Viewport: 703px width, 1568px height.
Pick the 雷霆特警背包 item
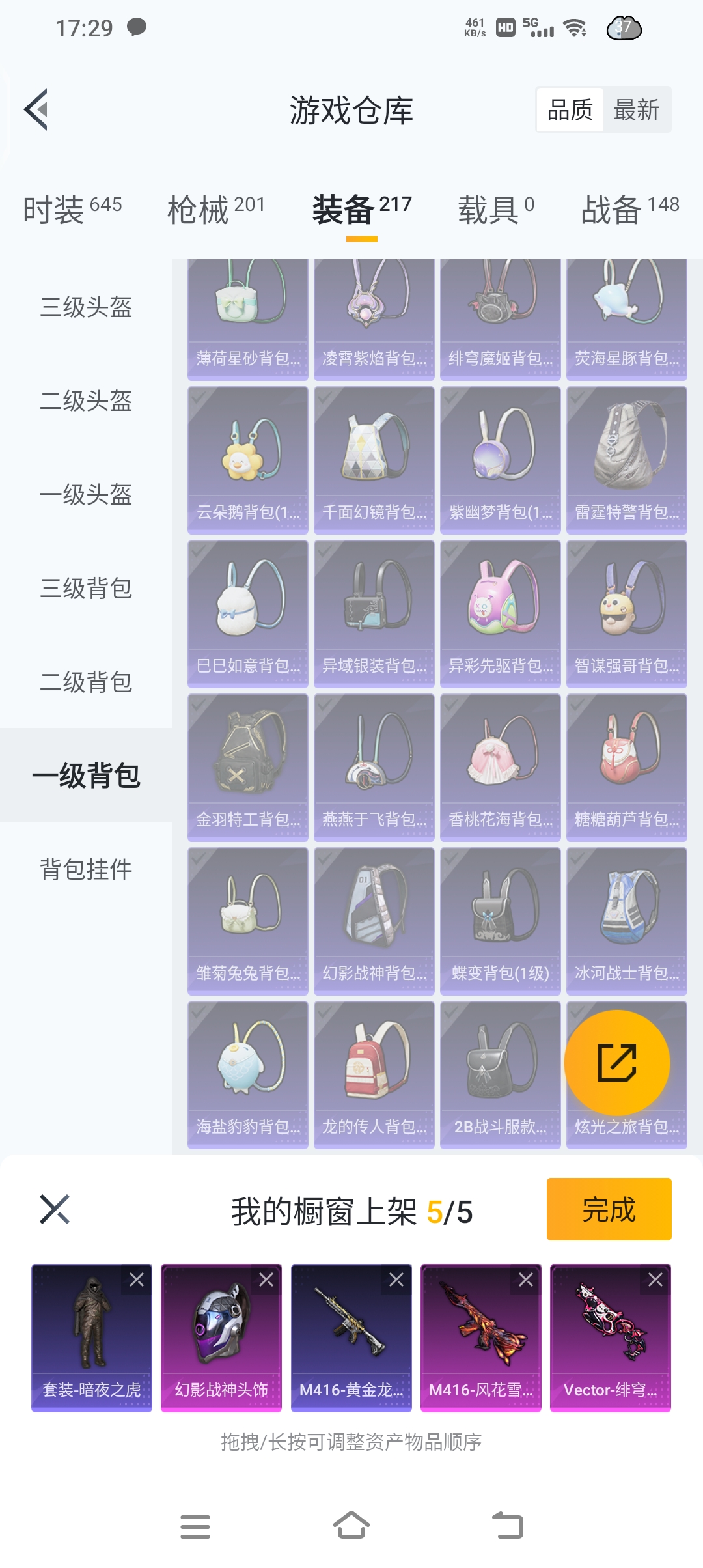click(626, 460)
